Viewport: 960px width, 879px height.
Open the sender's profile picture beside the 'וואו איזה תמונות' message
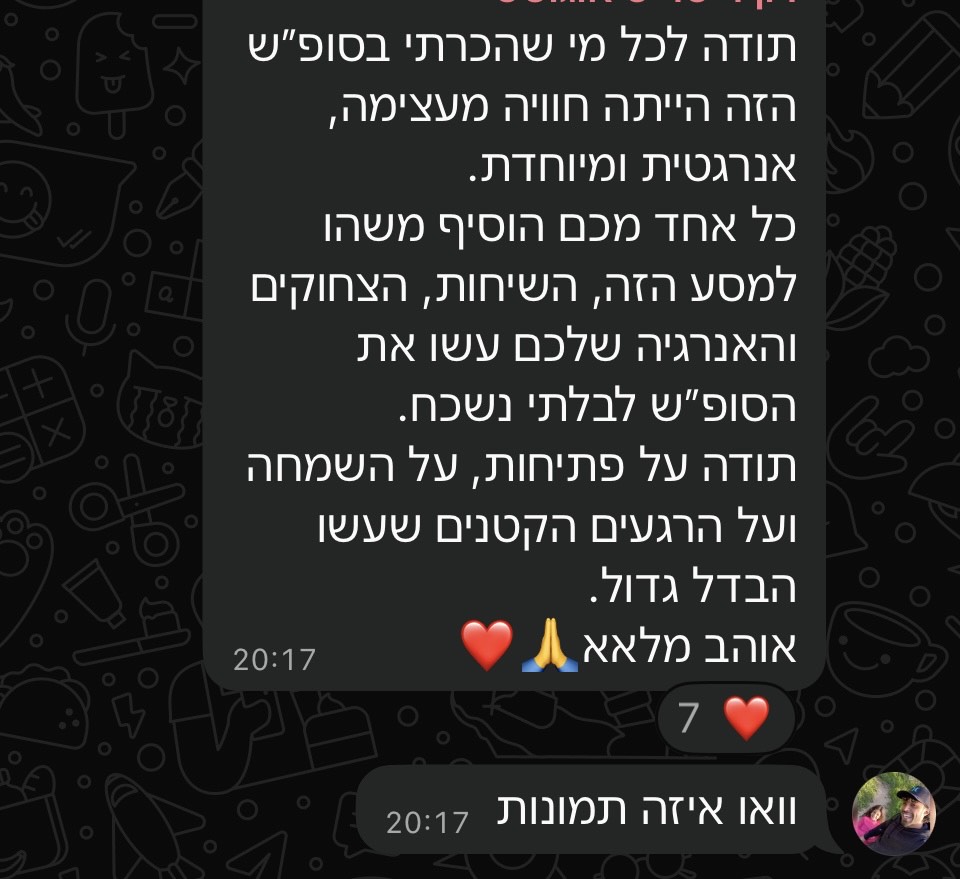point(893,813)
